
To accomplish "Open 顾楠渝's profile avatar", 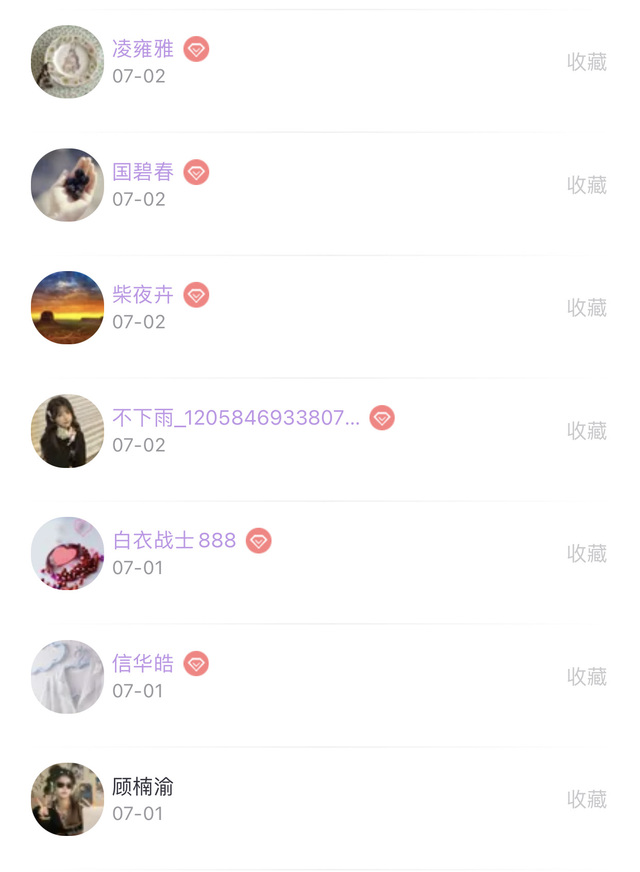I will coord(68,800).
